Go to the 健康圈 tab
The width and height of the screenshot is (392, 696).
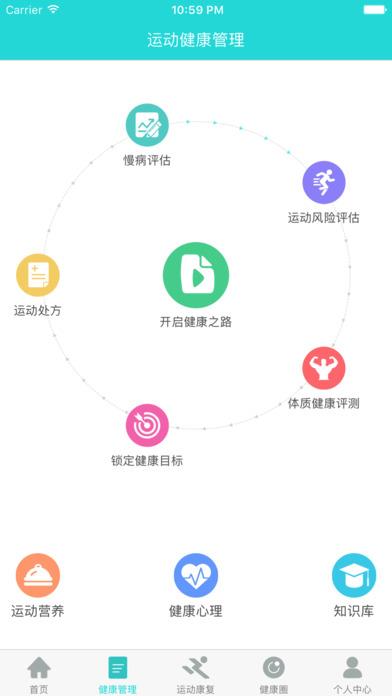pos(274,675)
